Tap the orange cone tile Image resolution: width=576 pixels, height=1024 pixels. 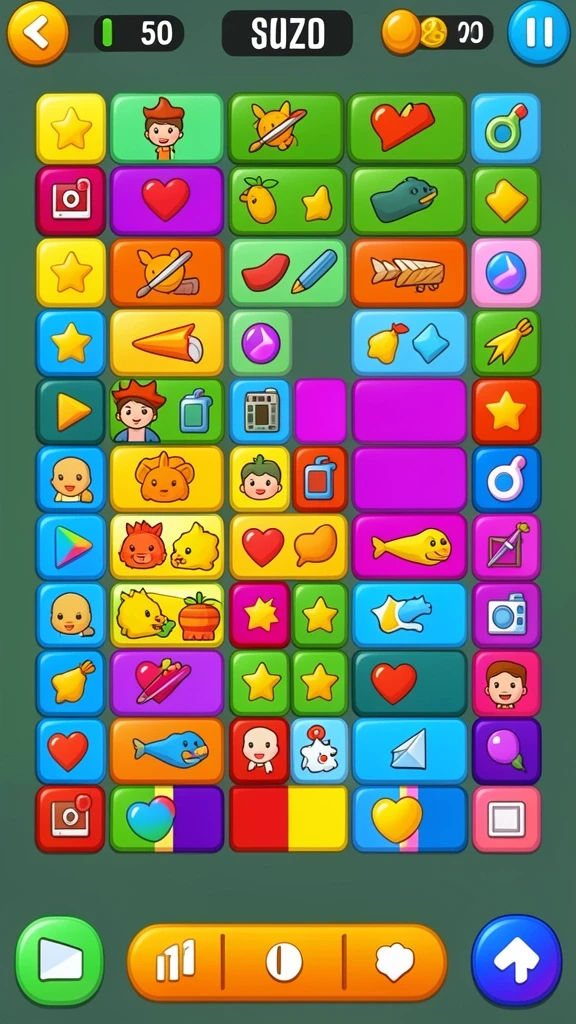(x=167, y=342)
